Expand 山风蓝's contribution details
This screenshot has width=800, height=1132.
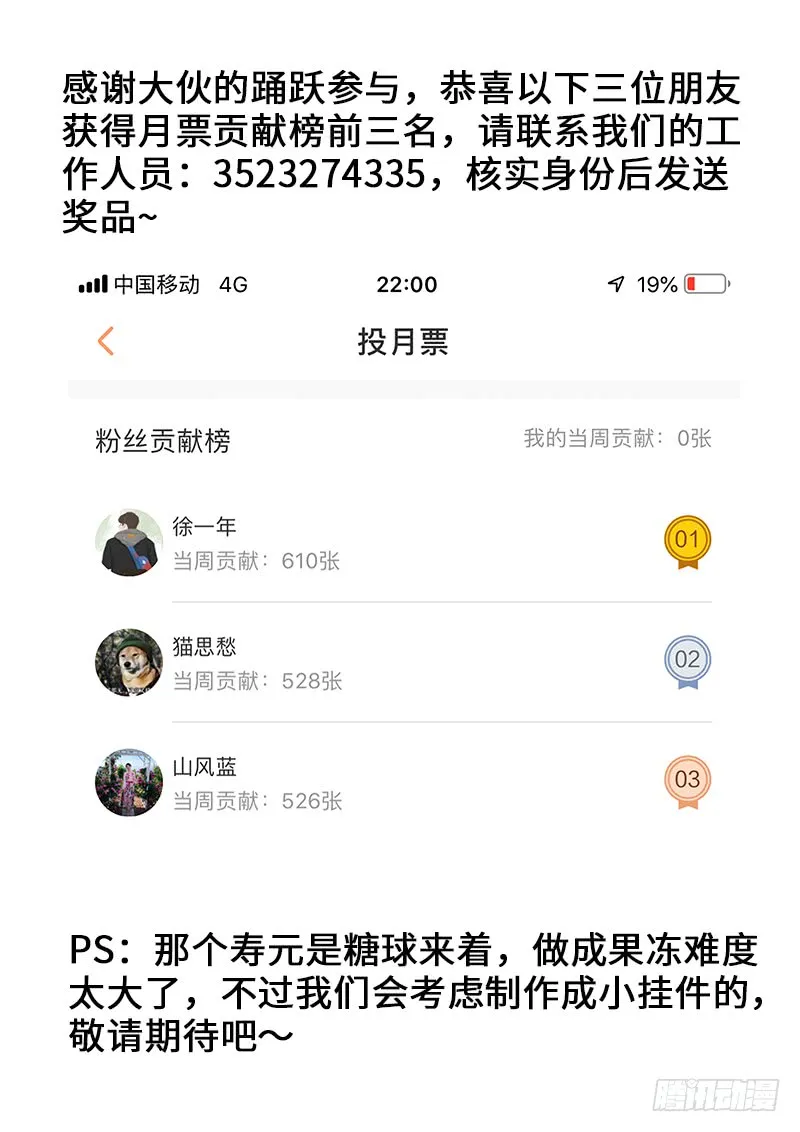coord(255,802)
